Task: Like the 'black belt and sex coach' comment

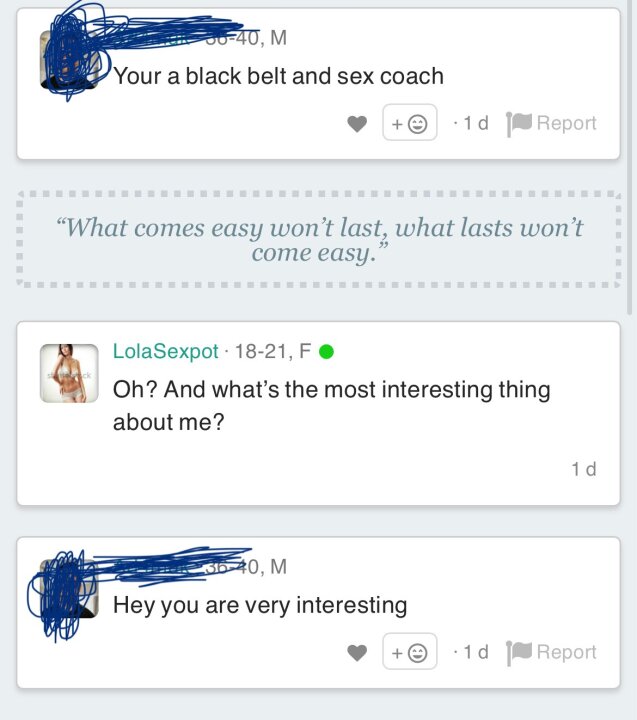Action: (x=357, y=124)
